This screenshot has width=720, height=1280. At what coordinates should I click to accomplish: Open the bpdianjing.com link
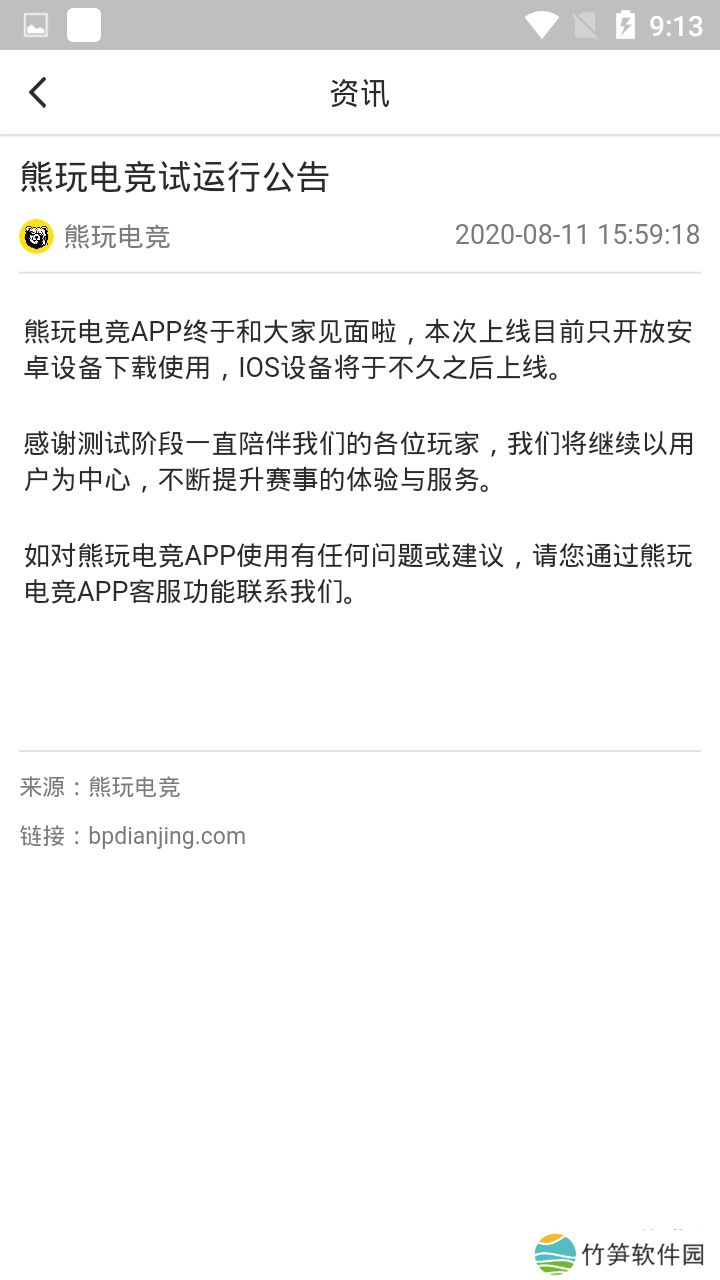coord(166,836)
